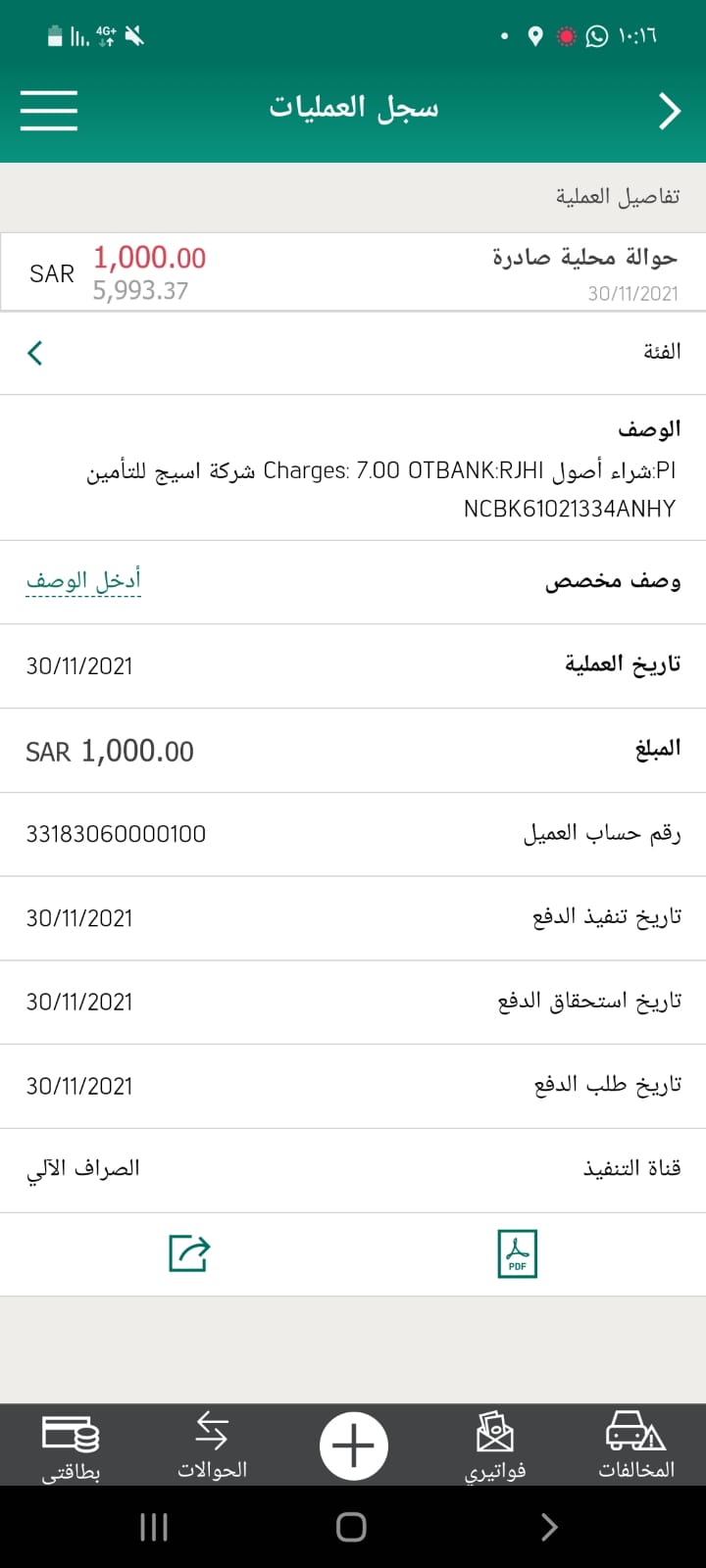Tap the plus button in bottom bar
Screen dimensions: 706x1568
[x=354, y=1445]
